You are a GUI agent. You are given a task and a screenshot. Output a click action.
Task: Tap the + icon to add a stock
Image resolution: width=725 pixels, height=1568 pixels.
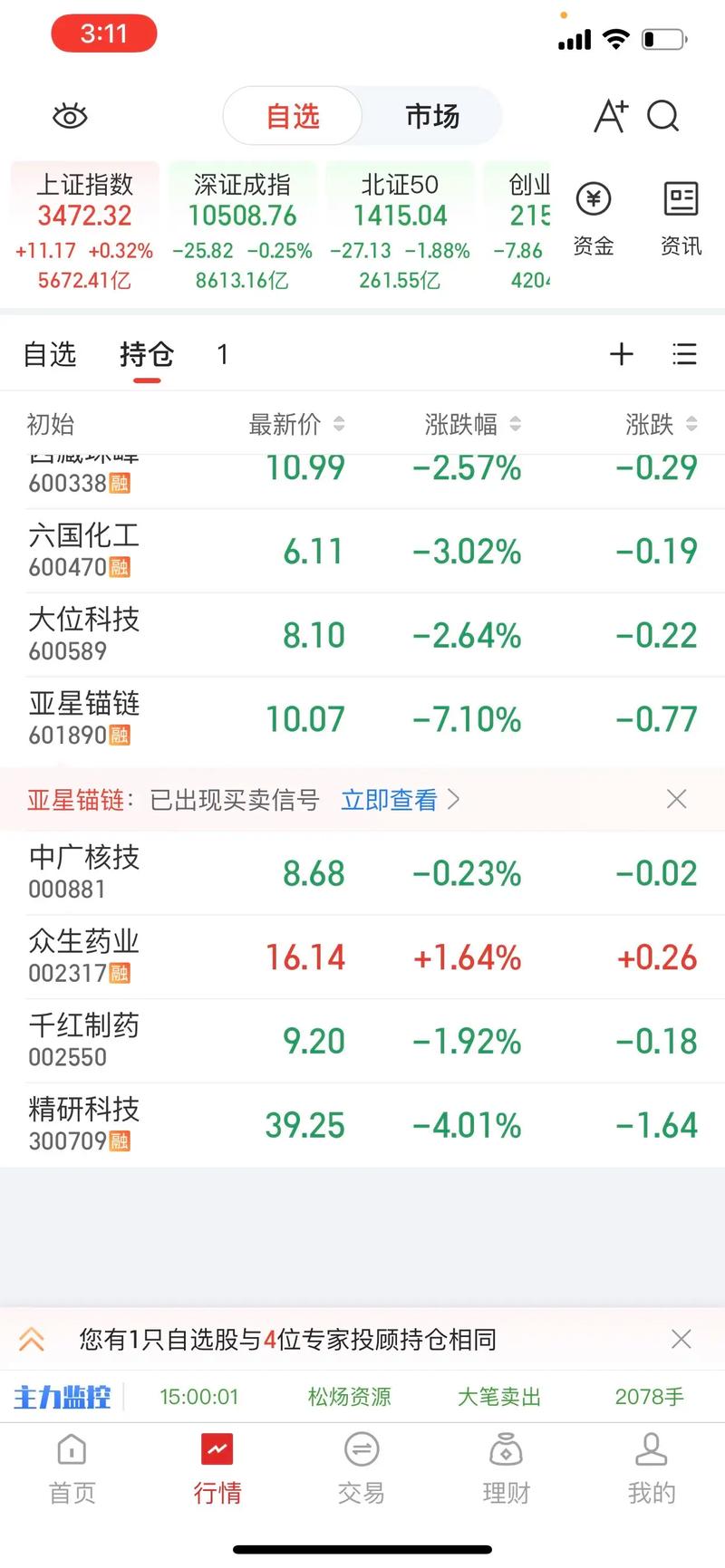coord(622,355)
